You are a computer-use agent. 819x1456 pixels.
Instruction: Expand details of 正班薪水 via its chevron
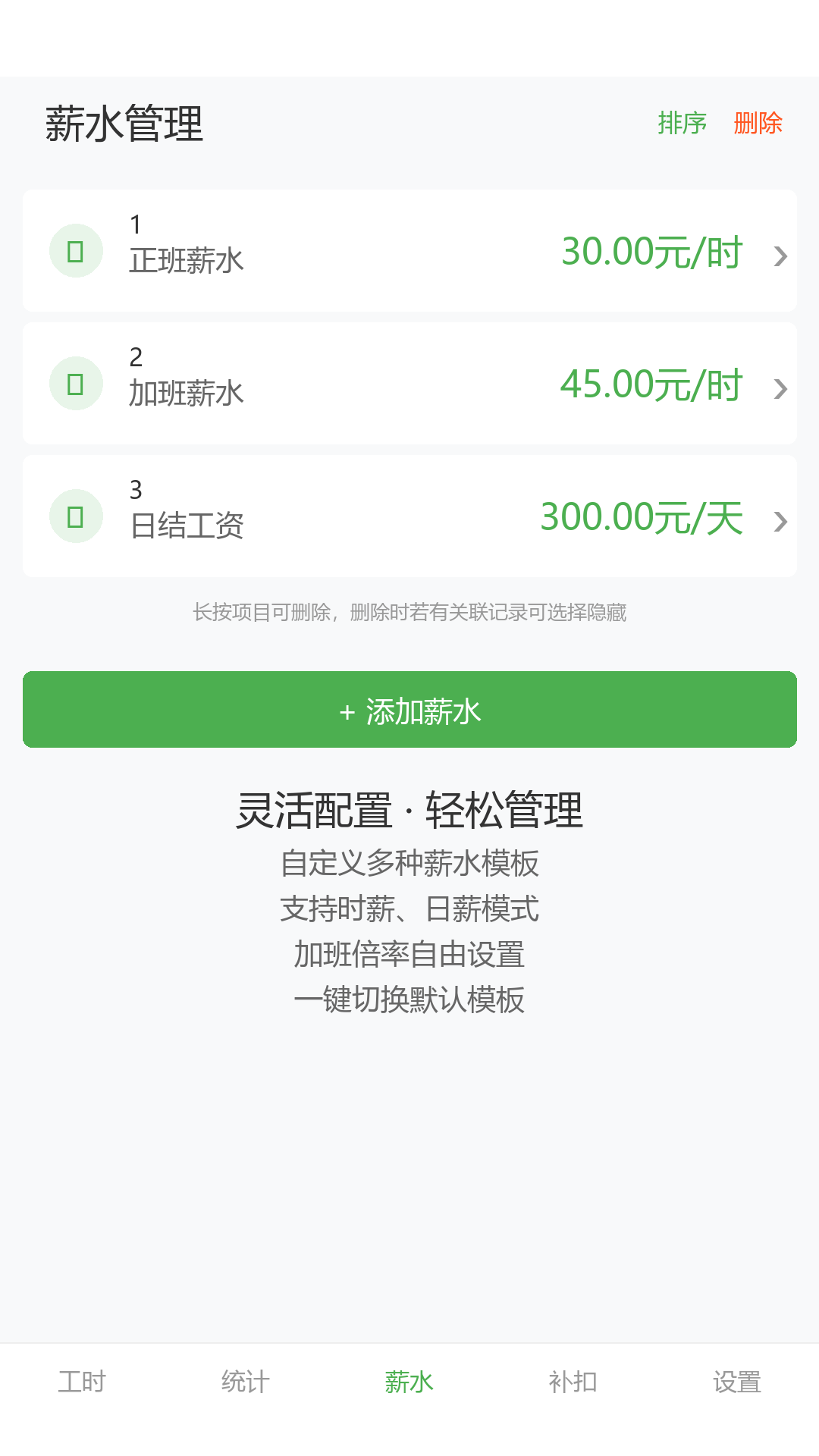tap(780, 257)
